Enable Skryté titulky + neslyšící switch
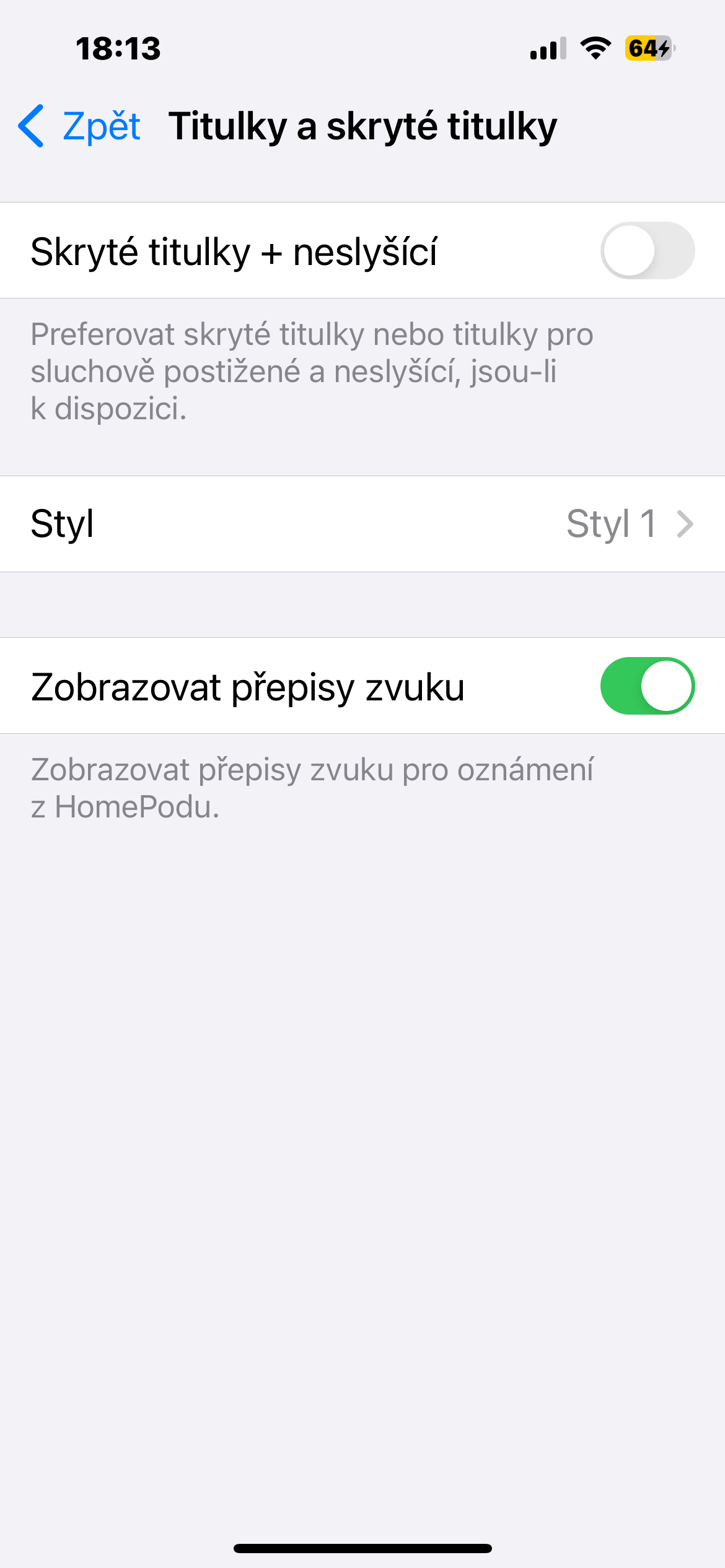Viewport: 725px width, 1568px height. [x=647, y=251]
